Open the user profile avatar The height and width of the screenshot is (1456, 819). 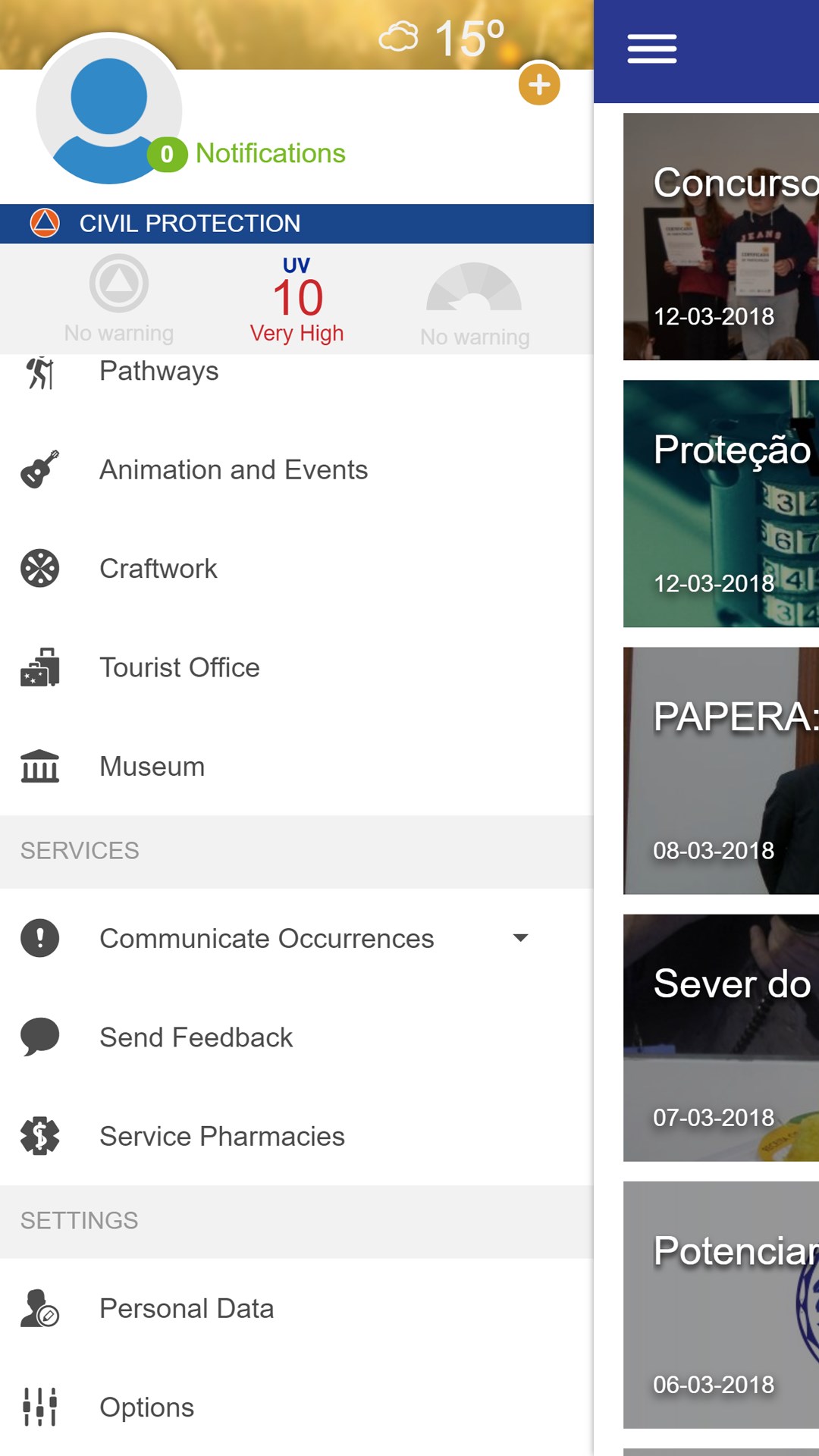coord(108,110)
